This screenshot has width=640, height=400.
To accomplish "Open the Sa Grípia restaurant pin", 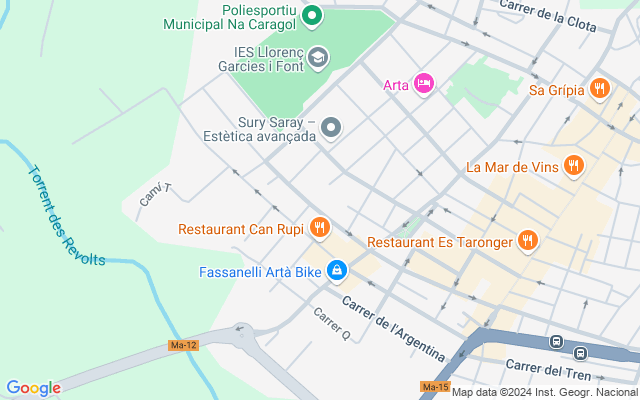I will click(600, 89).
